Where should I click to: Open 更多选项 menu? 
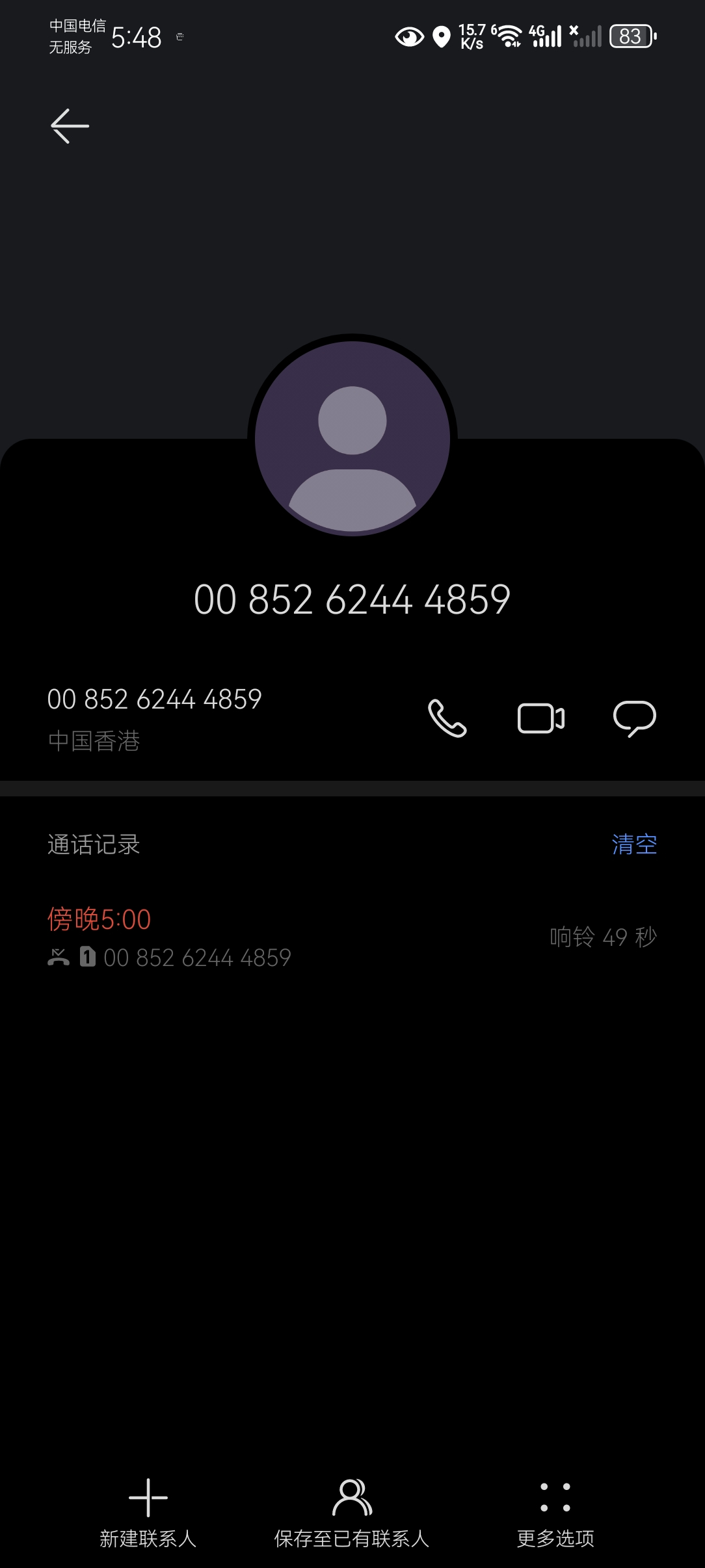555,1512
